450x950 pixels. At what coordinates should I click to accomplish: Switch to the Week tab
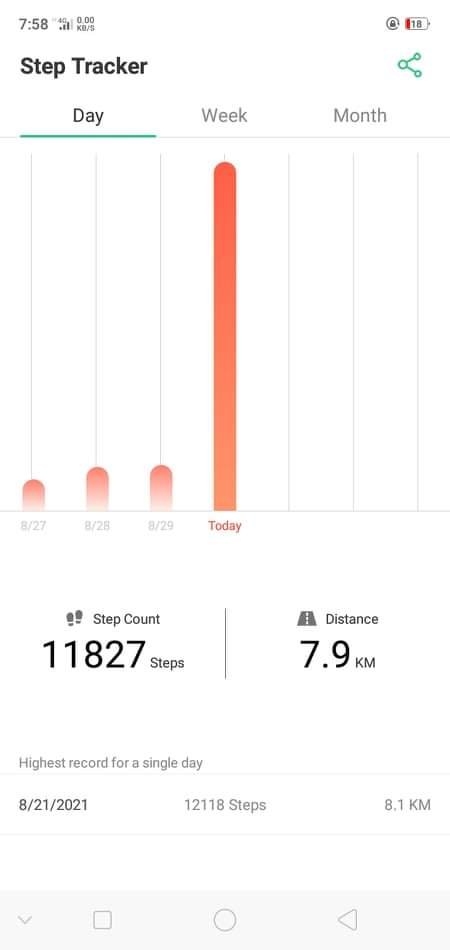224,115
